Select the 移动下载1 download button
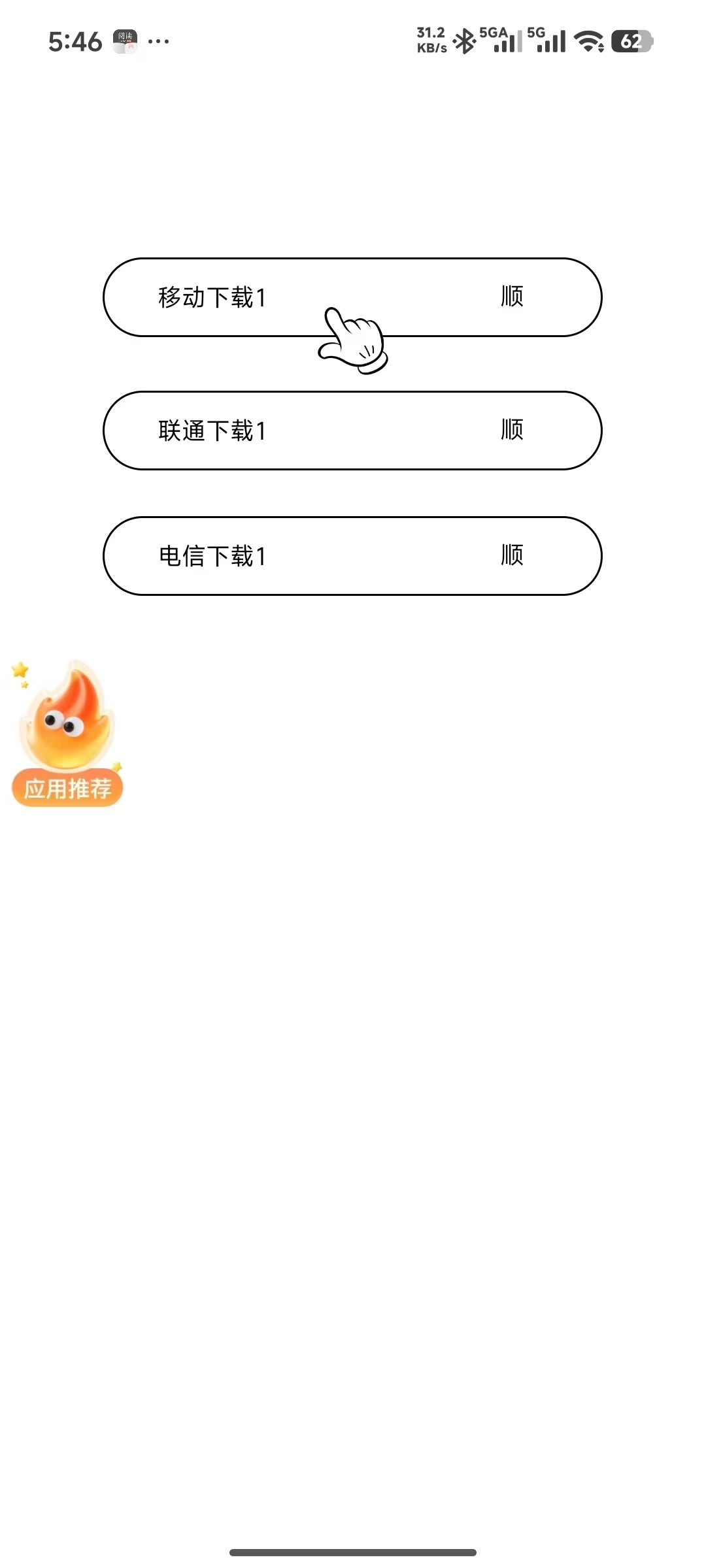This screenshot has height=1568, width=706. [352, 297]
